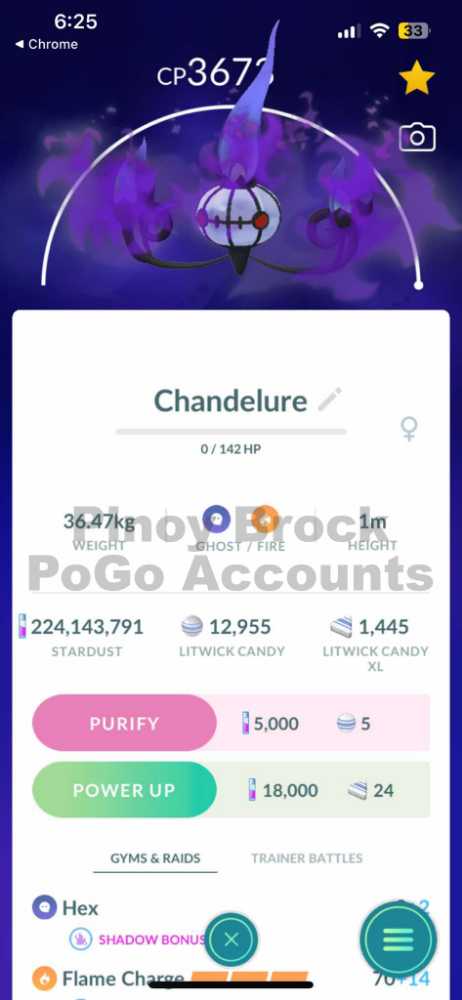Switch to the Trainer Battles tab

click(x=307, y=858)
